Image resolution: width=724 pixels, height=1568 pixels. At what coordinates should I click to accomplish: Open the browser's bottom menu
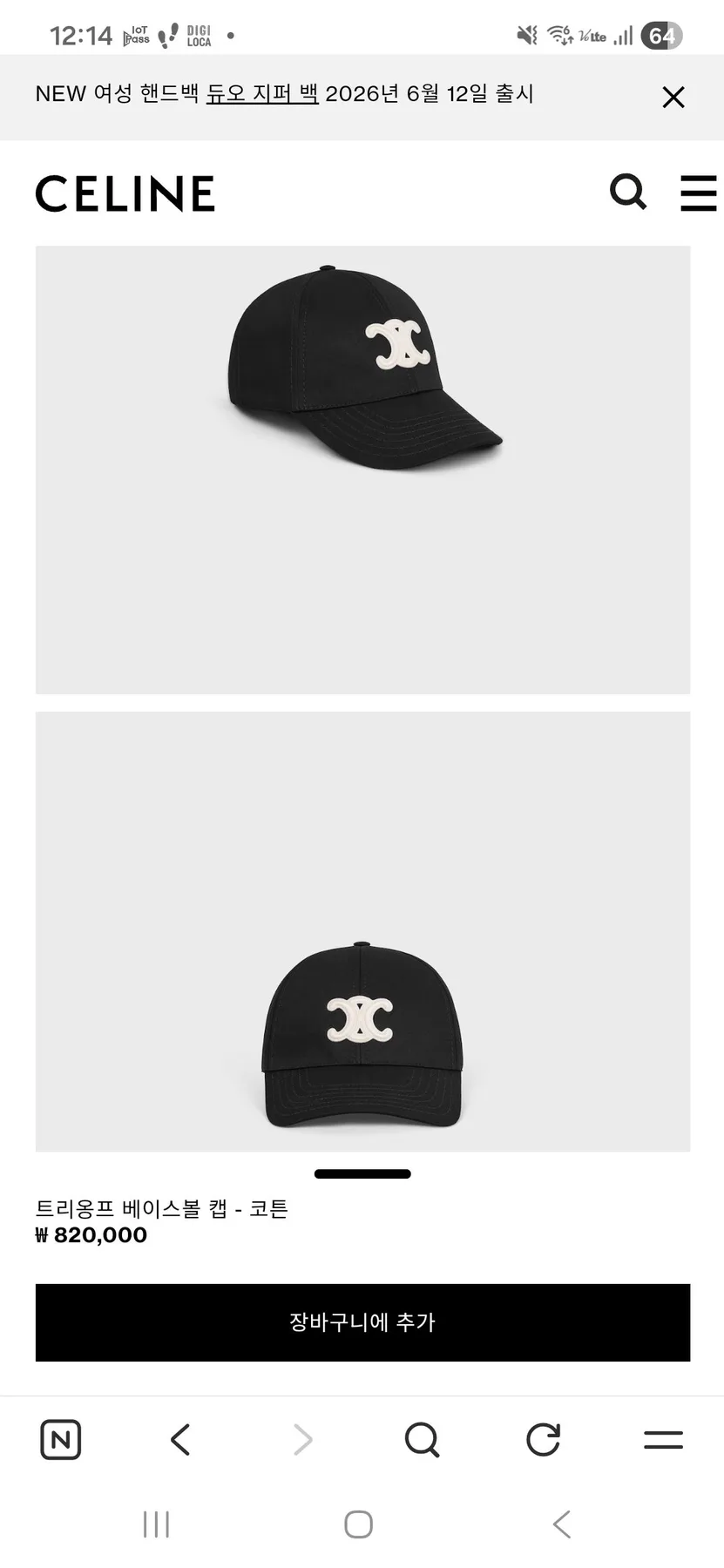663,1439
